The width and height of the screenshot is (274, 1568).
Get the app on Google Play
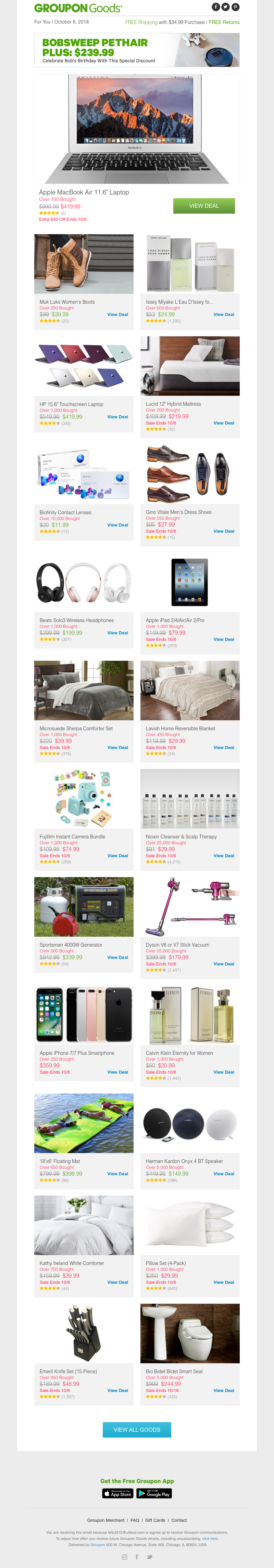(153, 1493)
